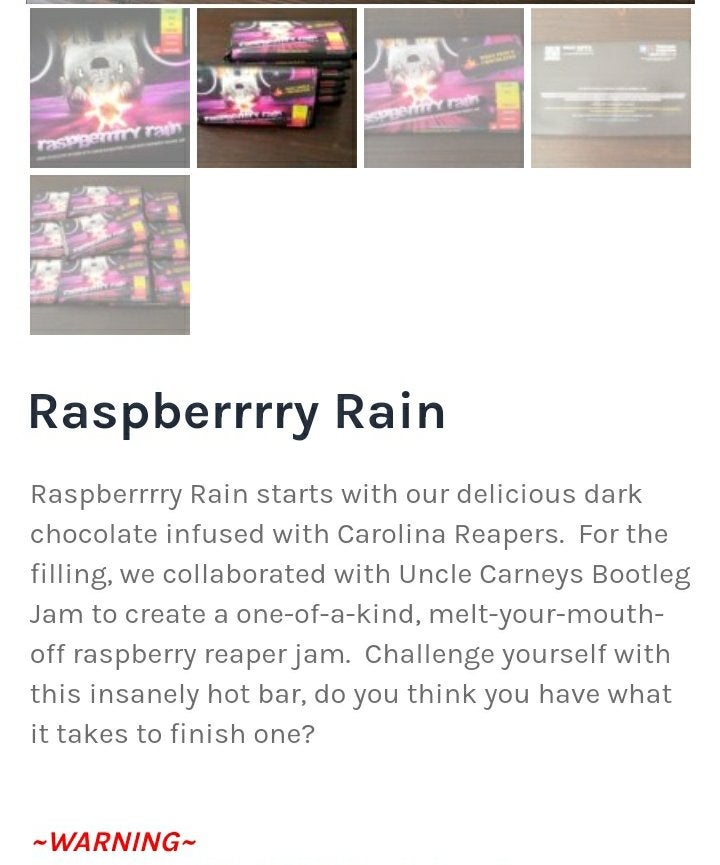View the stacked chocolate bars thumbnail
The height and width of the screenshot is (865, 720).
coord(277,88)
